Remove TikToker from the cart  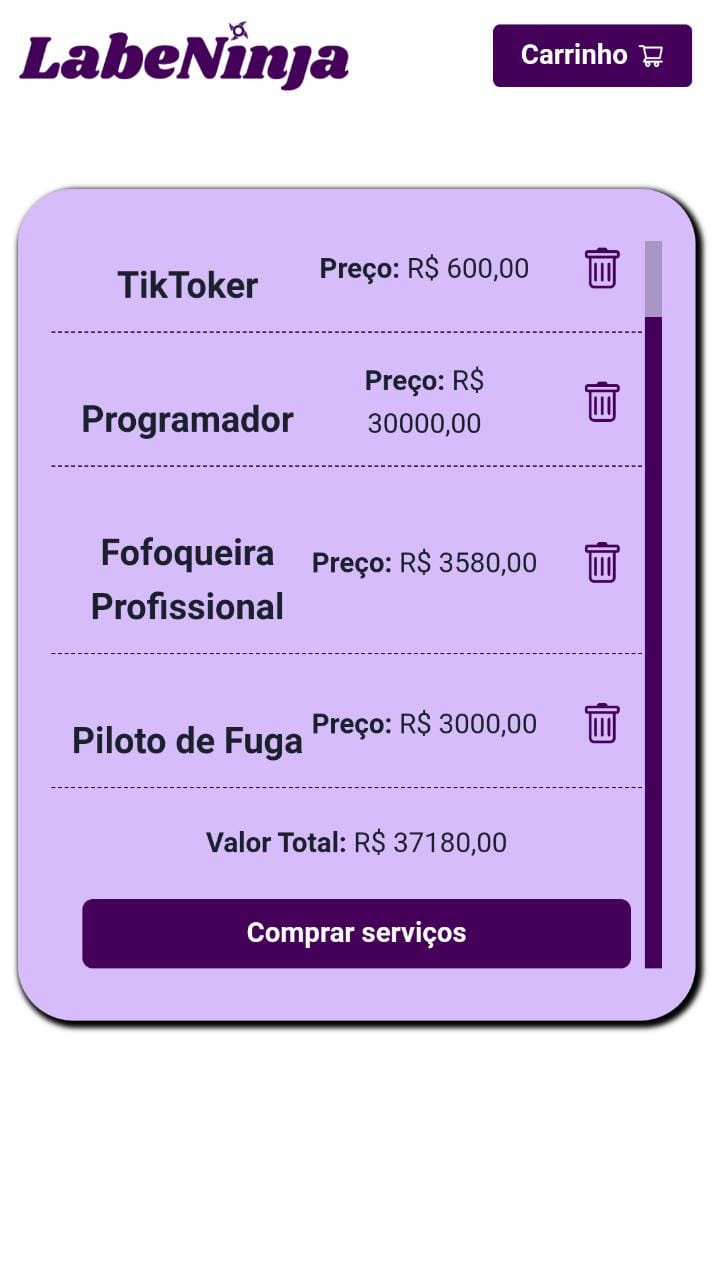click(602, 268)
